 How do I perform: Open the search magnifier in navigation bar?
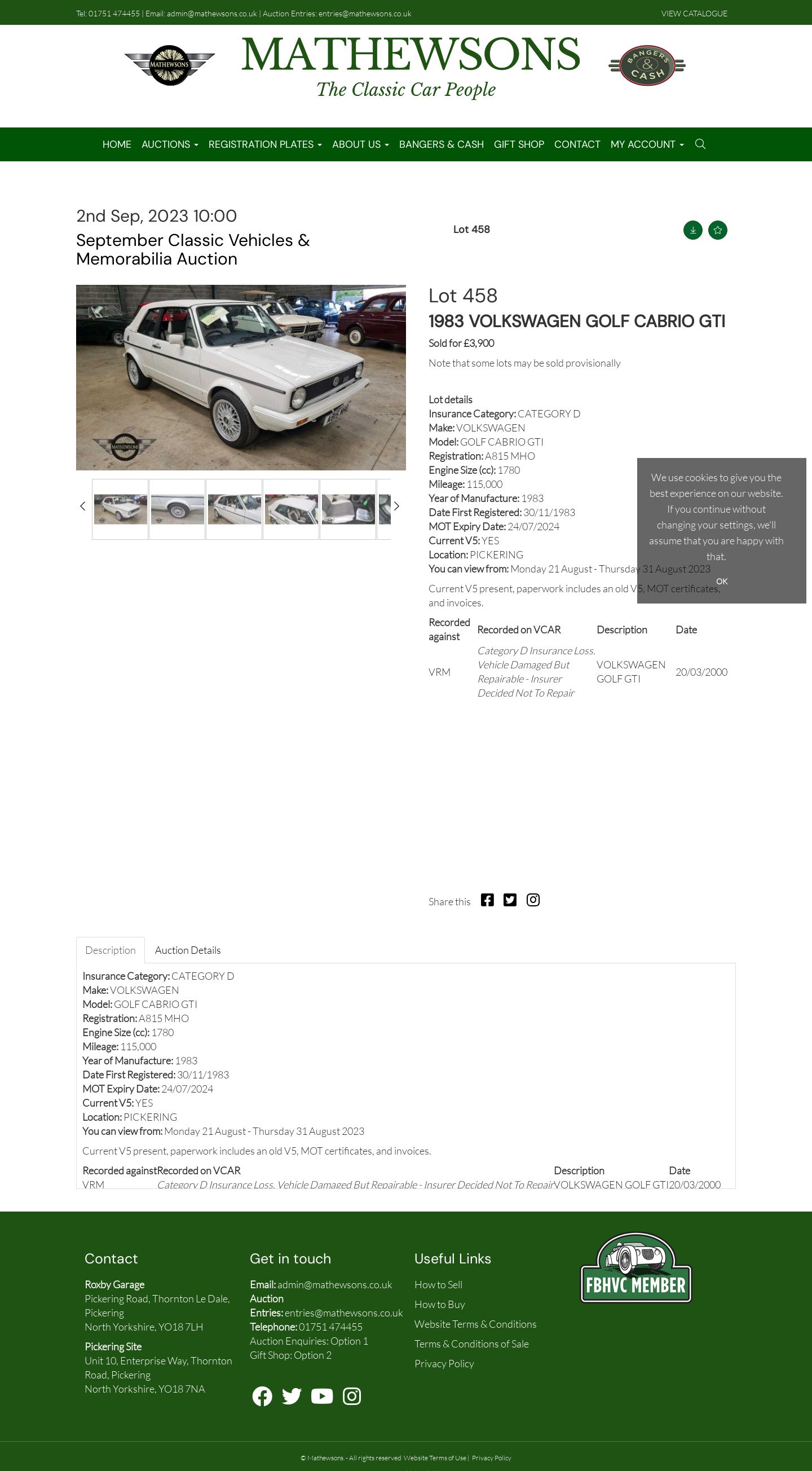click(x=700, y=144)
